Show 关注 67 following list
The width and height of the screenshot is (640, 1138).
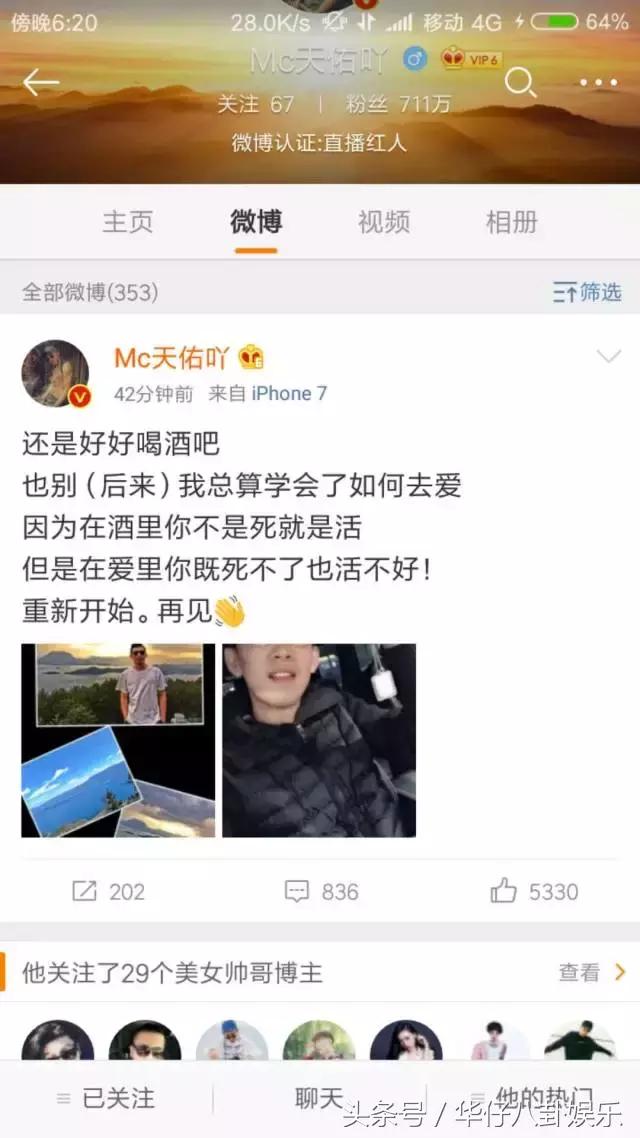click(x=255, y=104)
